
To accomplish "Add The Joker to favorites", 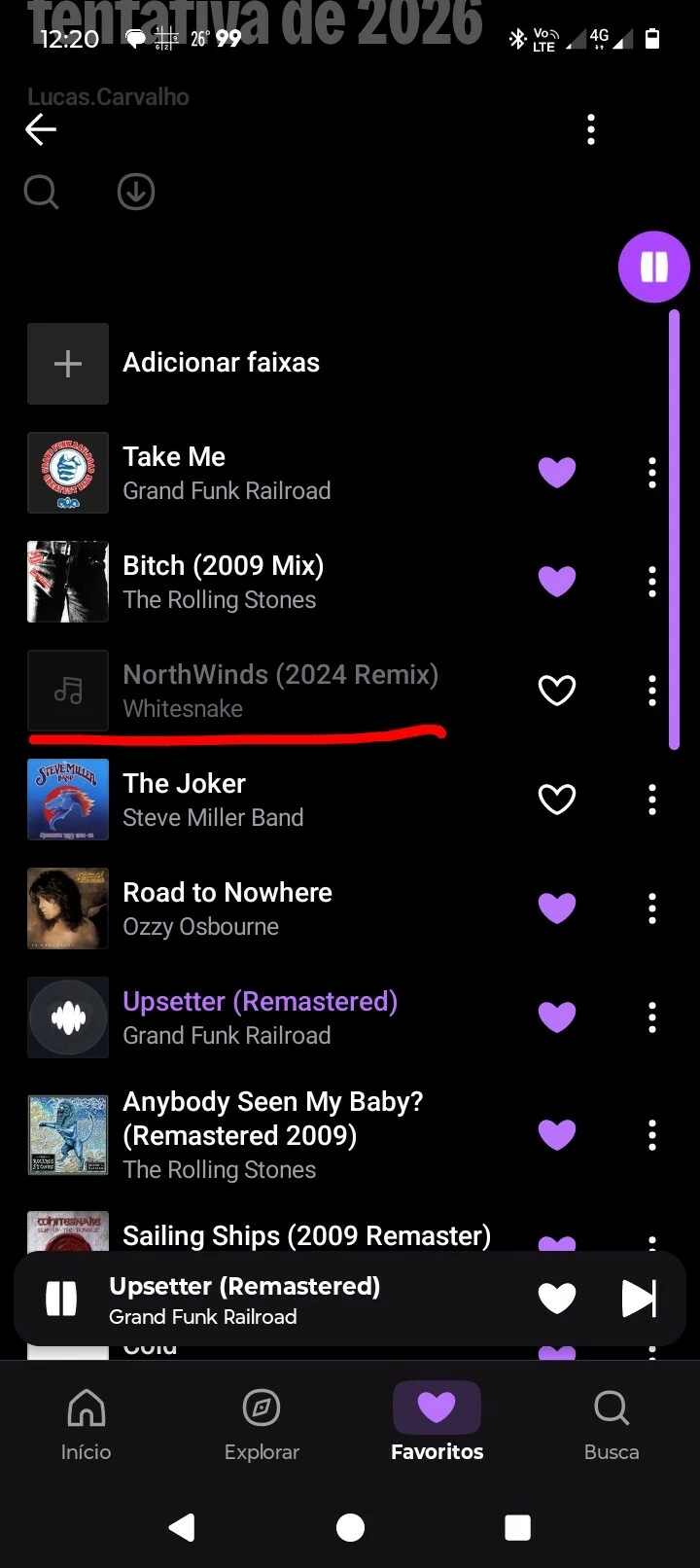I will (556, 800).
